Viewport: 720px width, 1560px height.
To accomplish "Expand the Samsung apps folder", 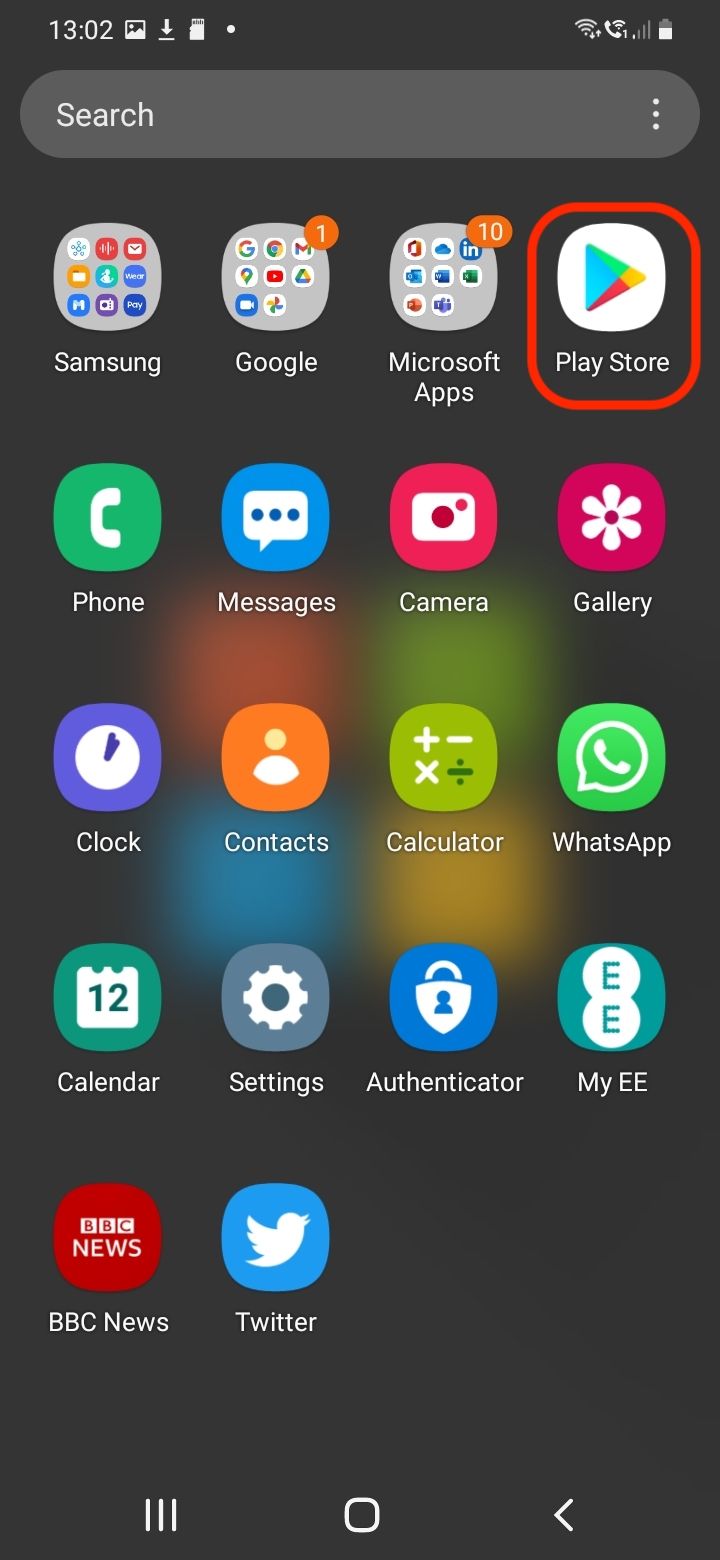I will (x=108, y=277).
